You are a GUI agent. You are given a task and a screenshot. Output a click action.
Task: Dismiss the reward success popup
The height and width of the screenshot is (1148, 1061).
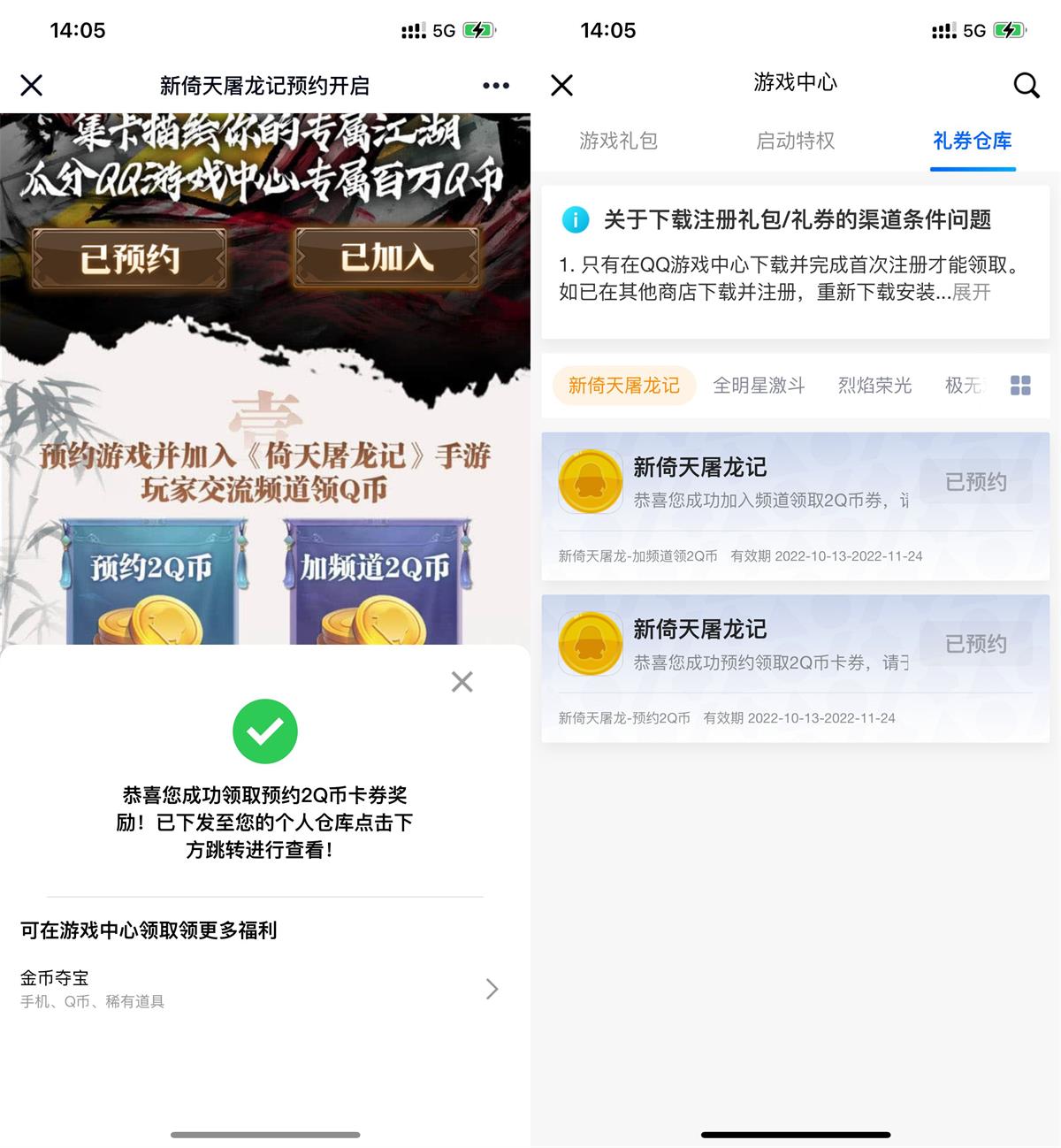point(462,681)
